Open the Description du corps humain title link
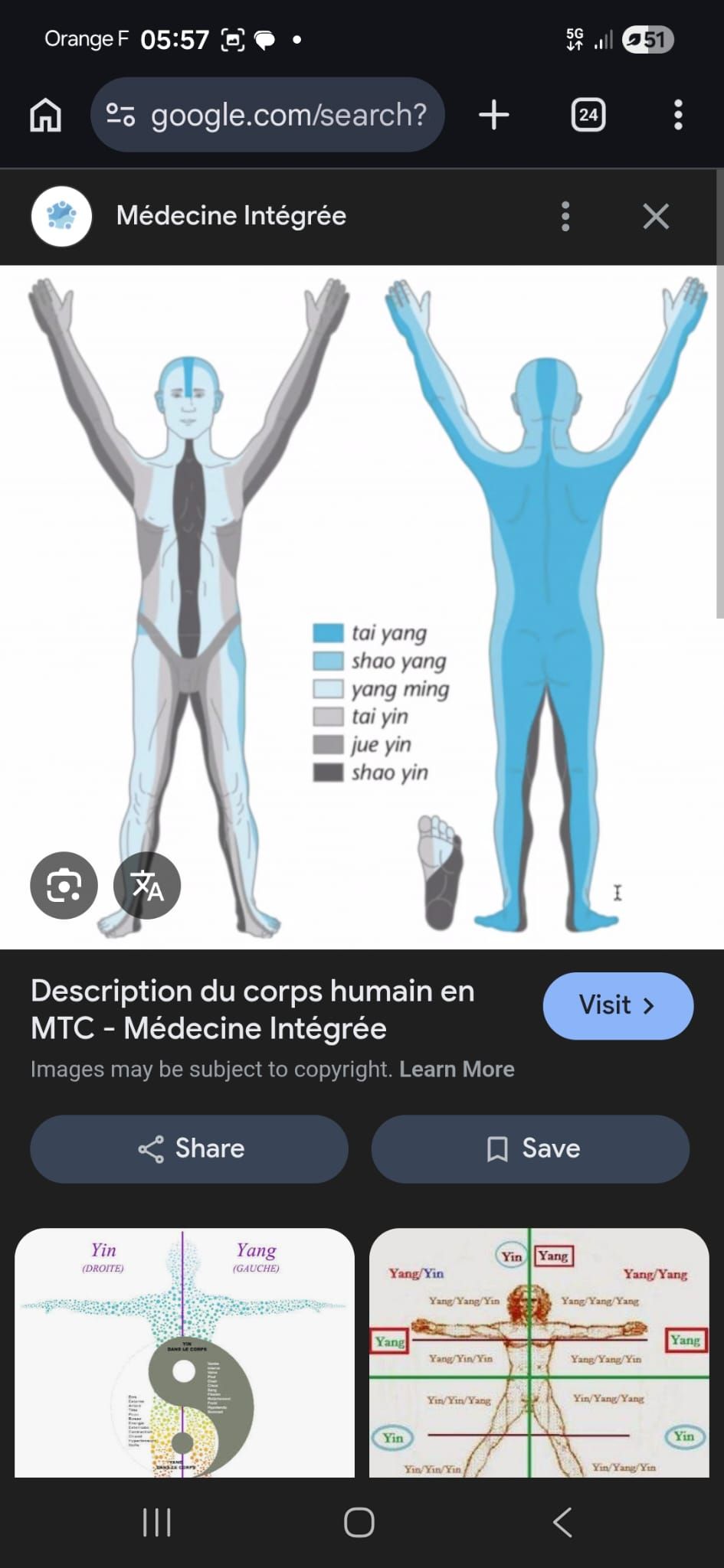 [253, 1009]
